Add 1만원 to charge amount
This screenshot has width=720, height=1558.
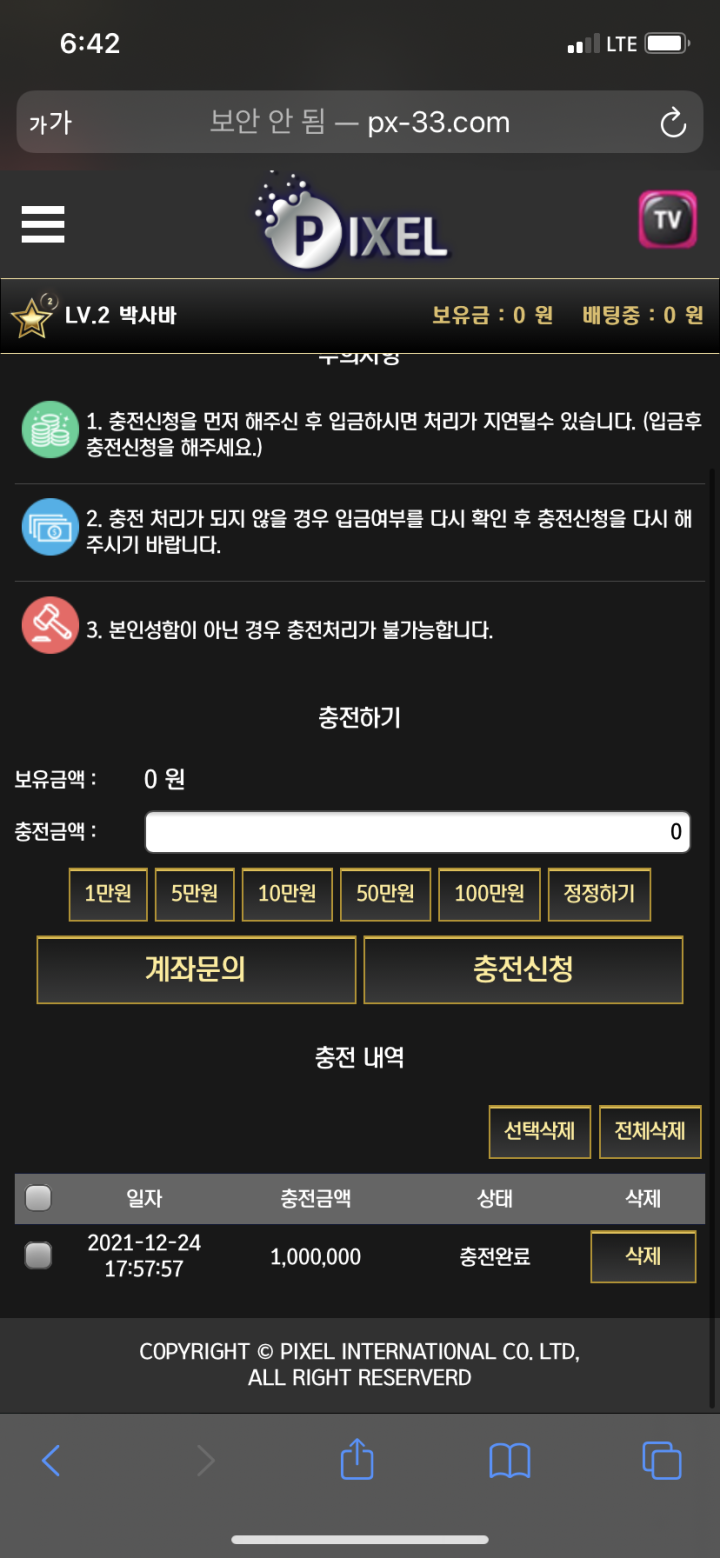pos(108,893)
